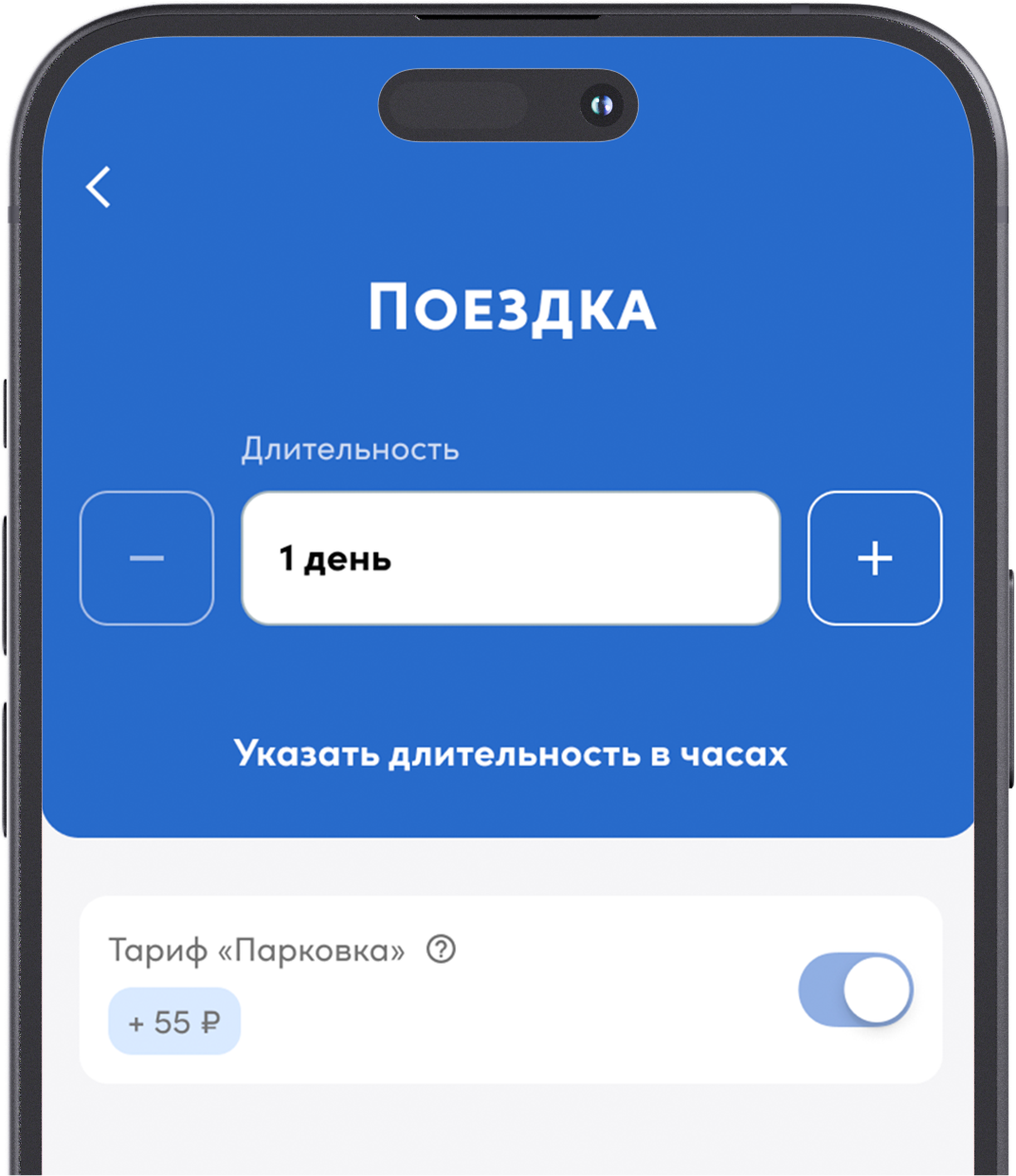The image size is (1016, 1176).
Task: Increase trip duration with plus button
Action: [x=874, y=558]
